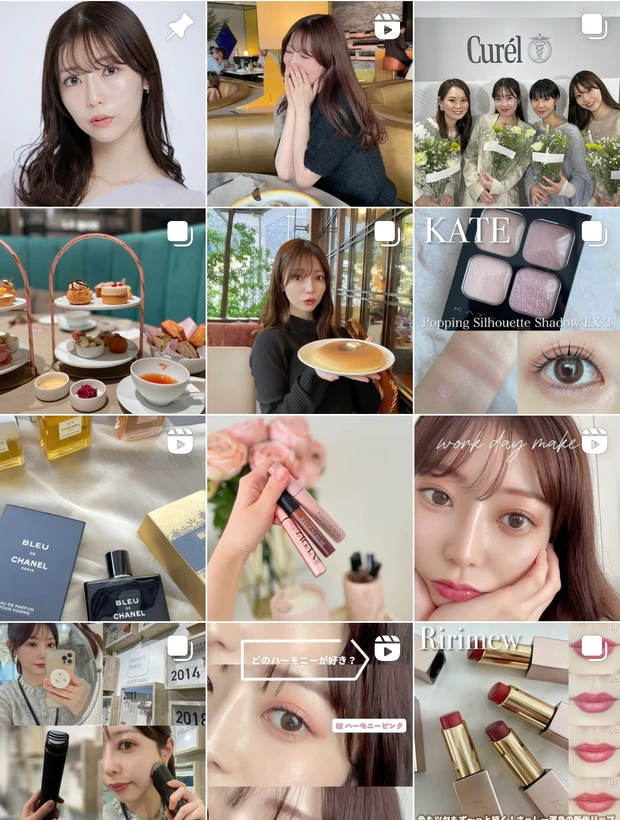
Task: Open the reel of woman laughing at cafe
Action: coord(309,103)
